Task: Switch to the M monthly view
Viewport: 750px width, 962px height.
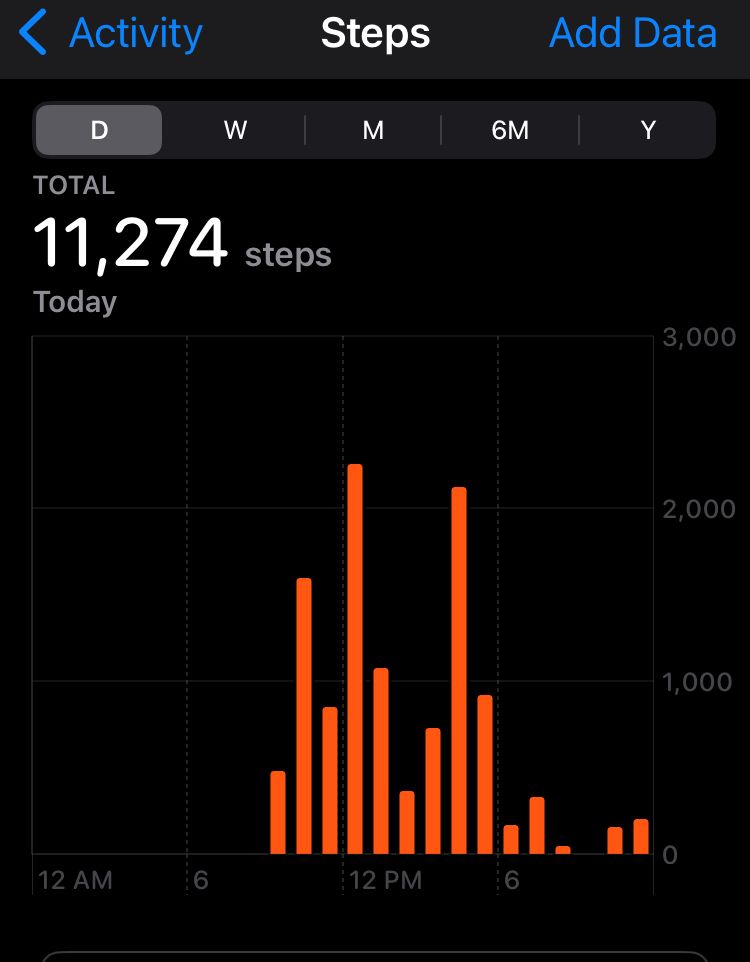Action: click(x=373, y=130)
